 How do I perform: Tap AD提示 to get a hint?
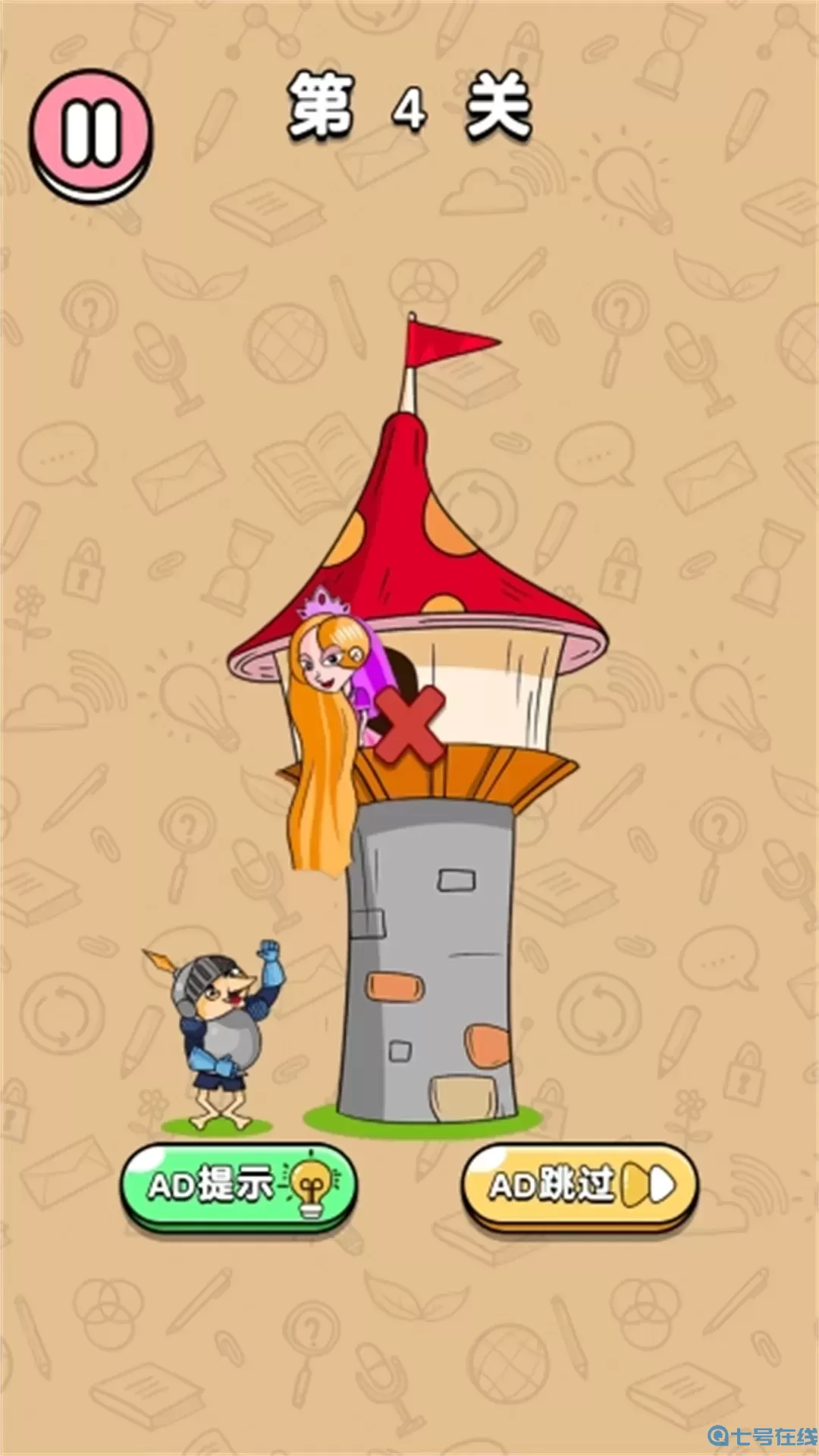(x=238, y=1185)
